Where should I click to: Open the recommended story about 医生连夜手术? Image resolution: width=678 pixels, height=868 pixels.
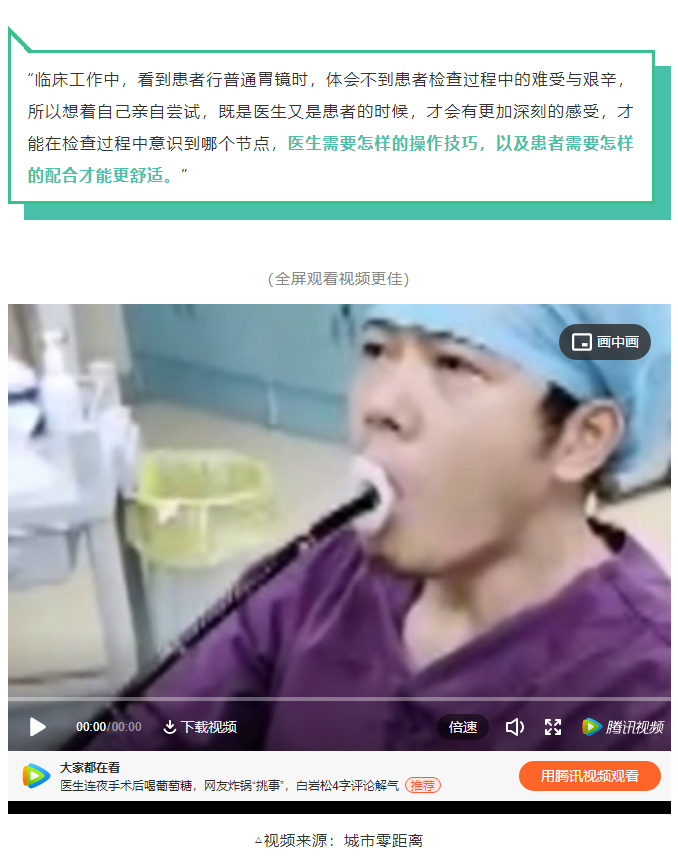pyautogui.click(x=230, y=786)
